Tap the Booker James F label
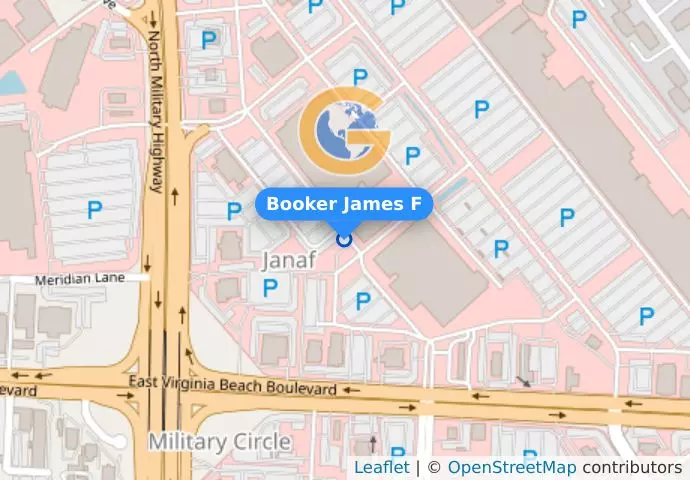The width and height of the screenshot is (690, 480). [343, 204]
